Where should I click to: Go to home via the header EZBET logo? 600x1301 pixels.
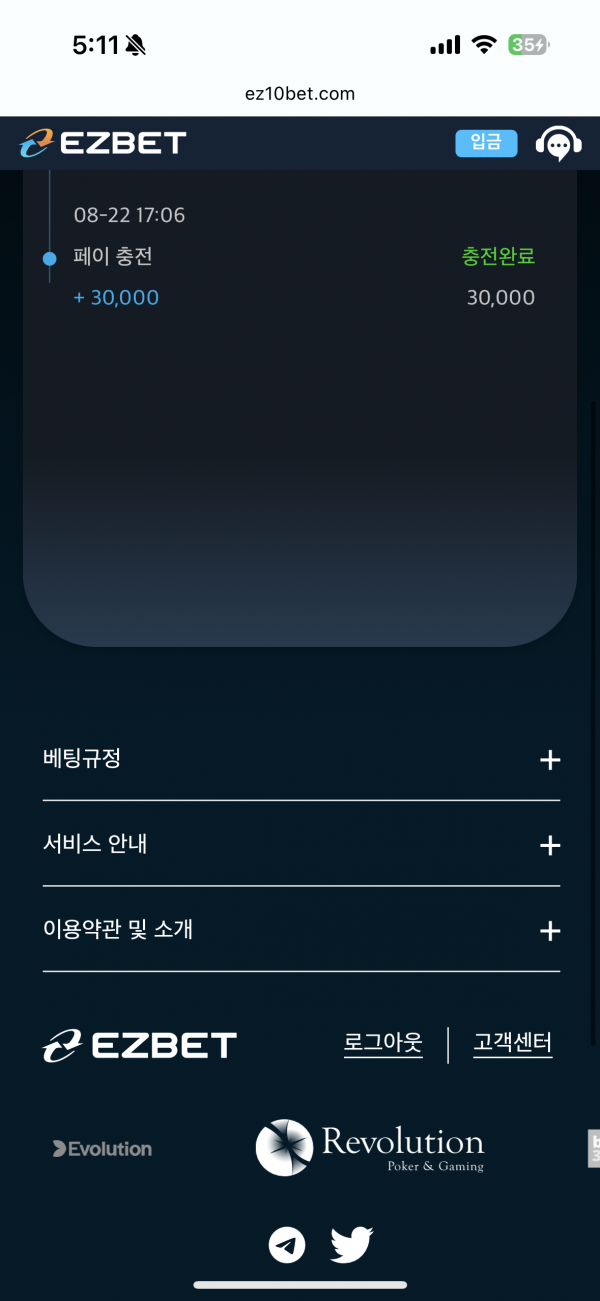pos(103,143)
